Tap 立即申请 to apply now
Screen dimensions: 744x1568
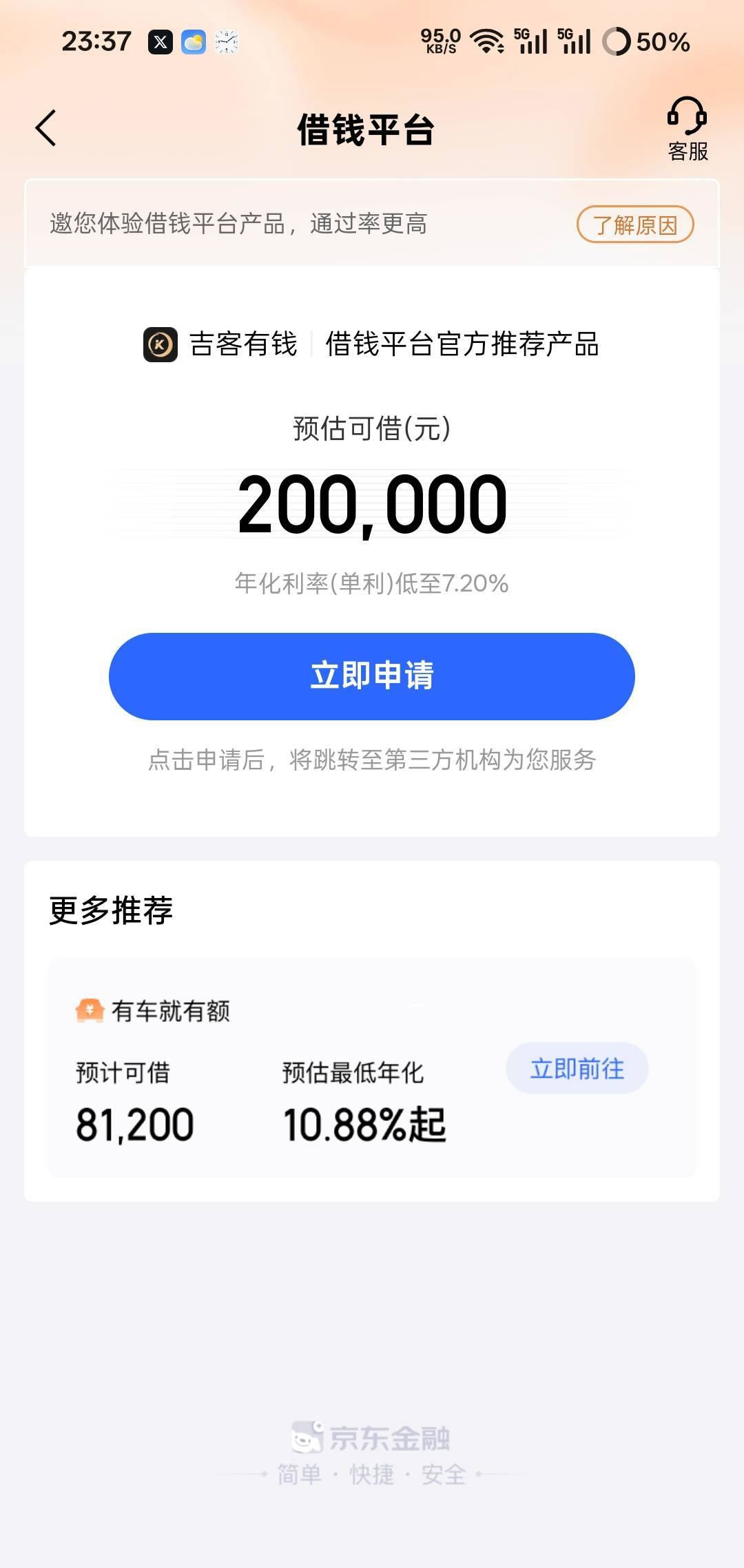pyautogui.click(x=371, y=676)
